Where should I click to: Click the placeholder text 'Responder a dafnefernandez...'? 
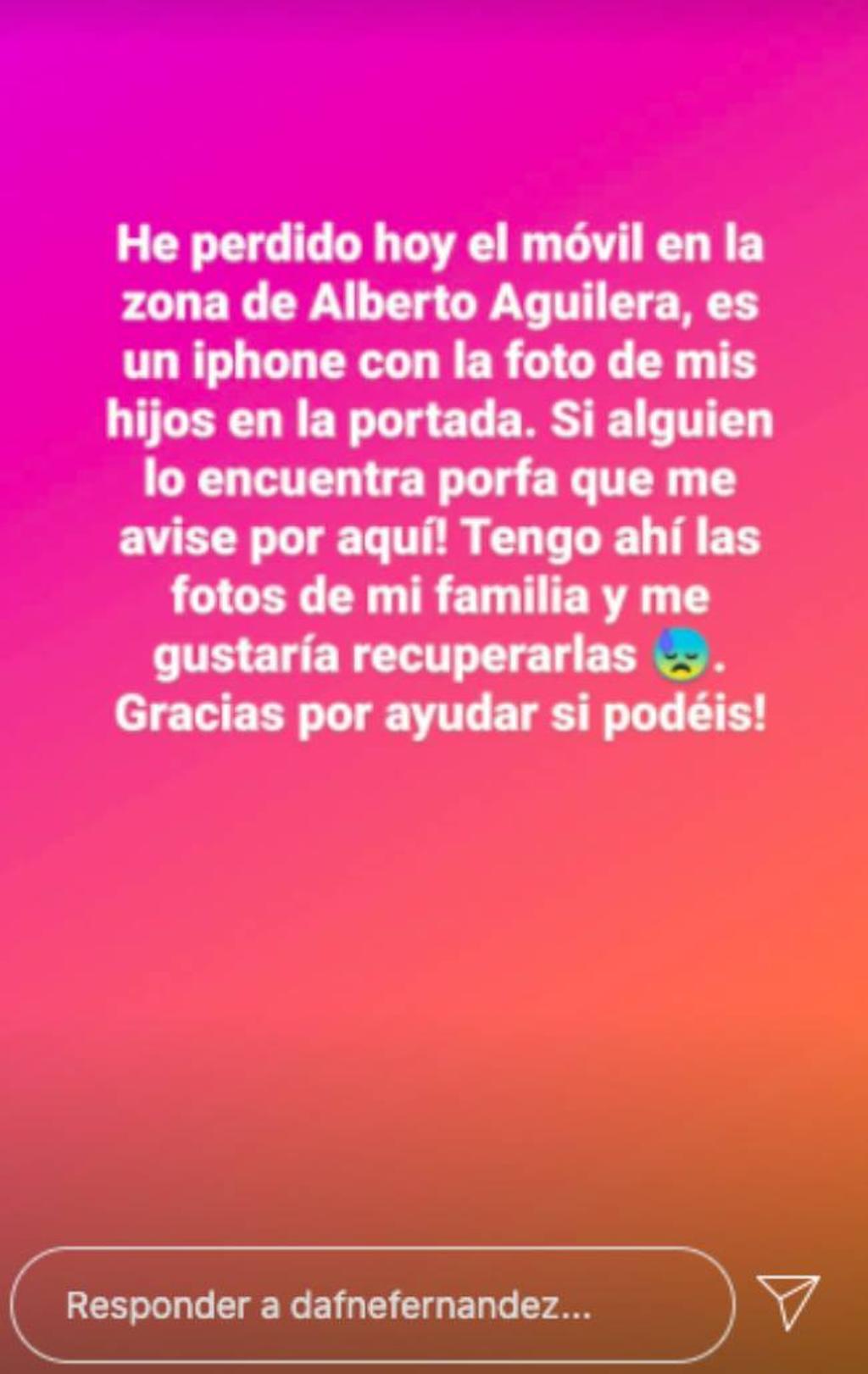pos(329,1310)
